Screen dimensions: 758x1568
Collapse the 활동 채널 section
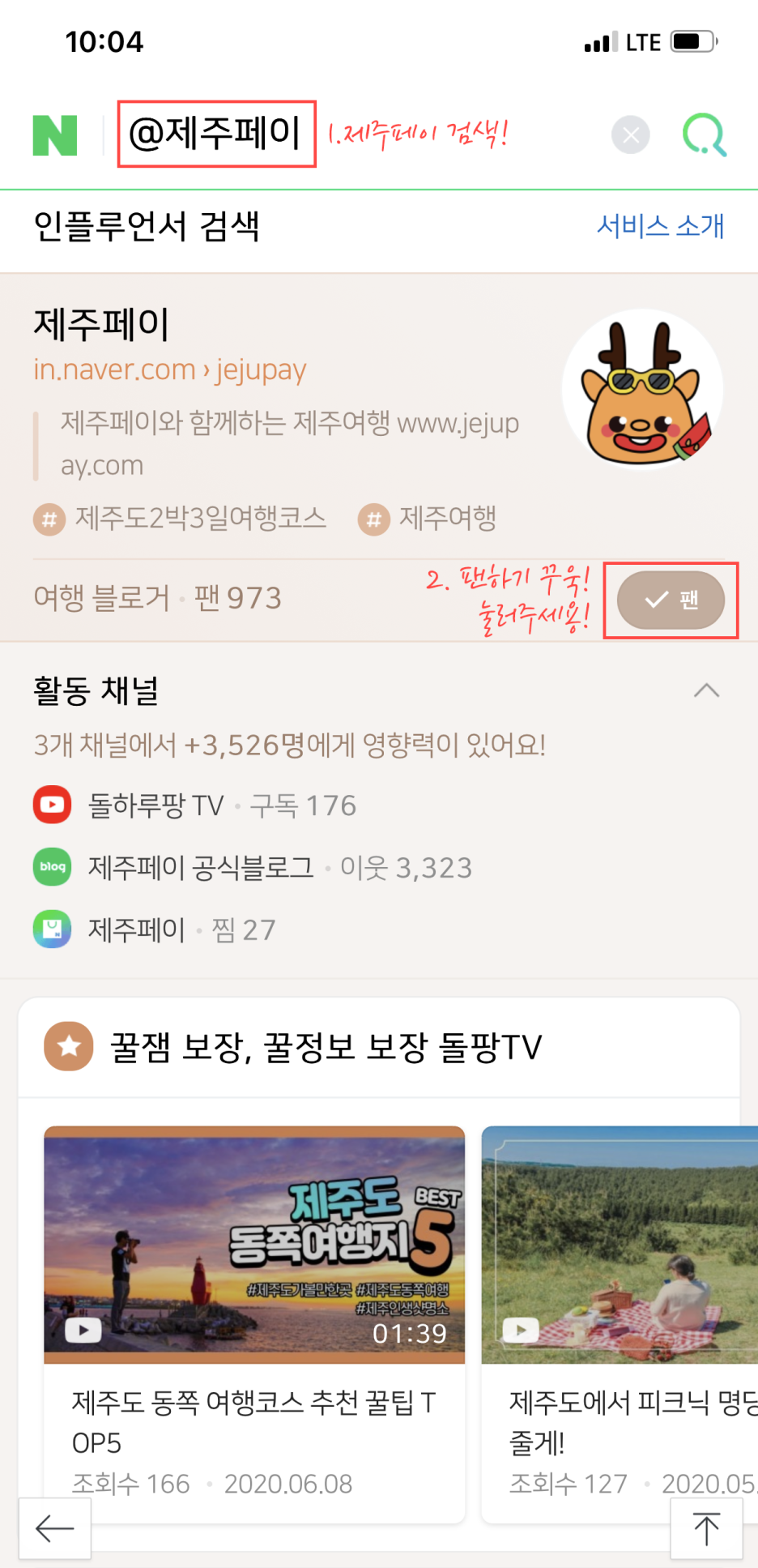pos(706,691)
